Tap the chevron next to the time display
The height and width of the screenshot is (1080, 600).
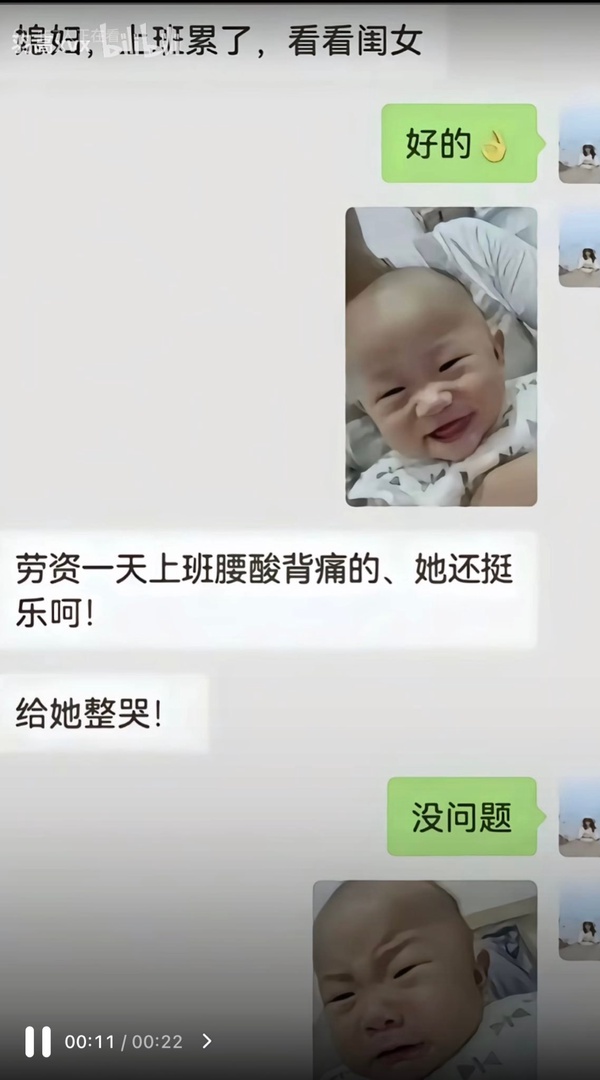point(207,1041)
